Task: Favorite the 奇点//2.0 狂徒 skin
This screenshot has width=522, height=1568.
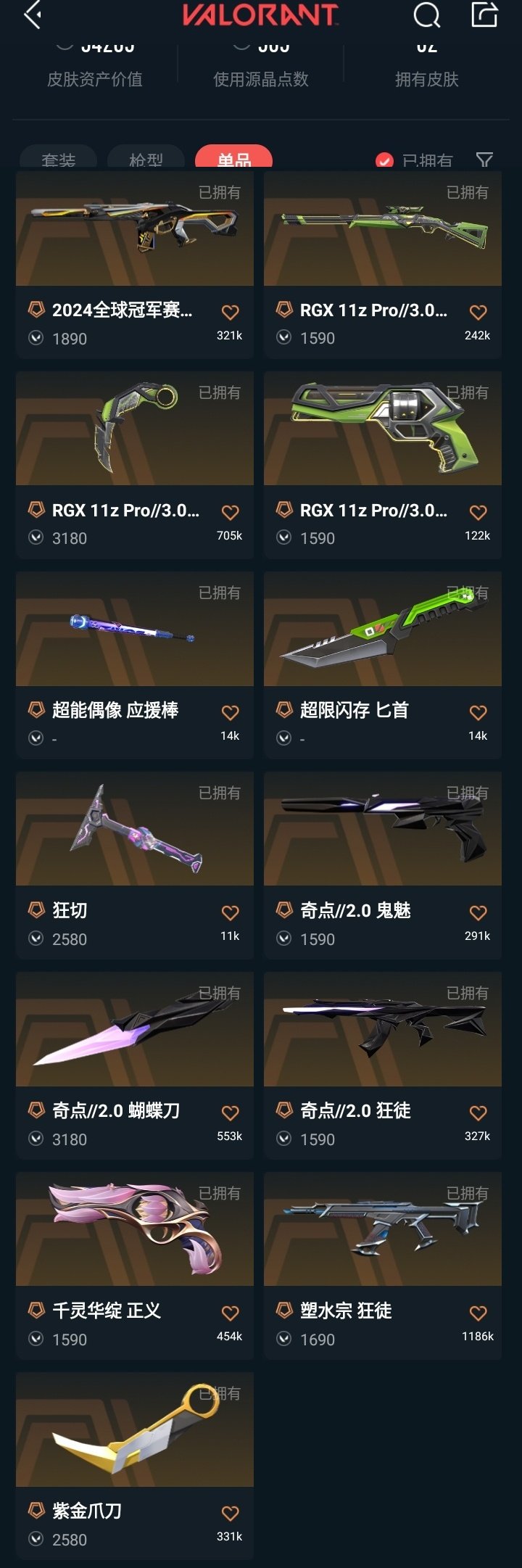Action: tap(478, 1113)
